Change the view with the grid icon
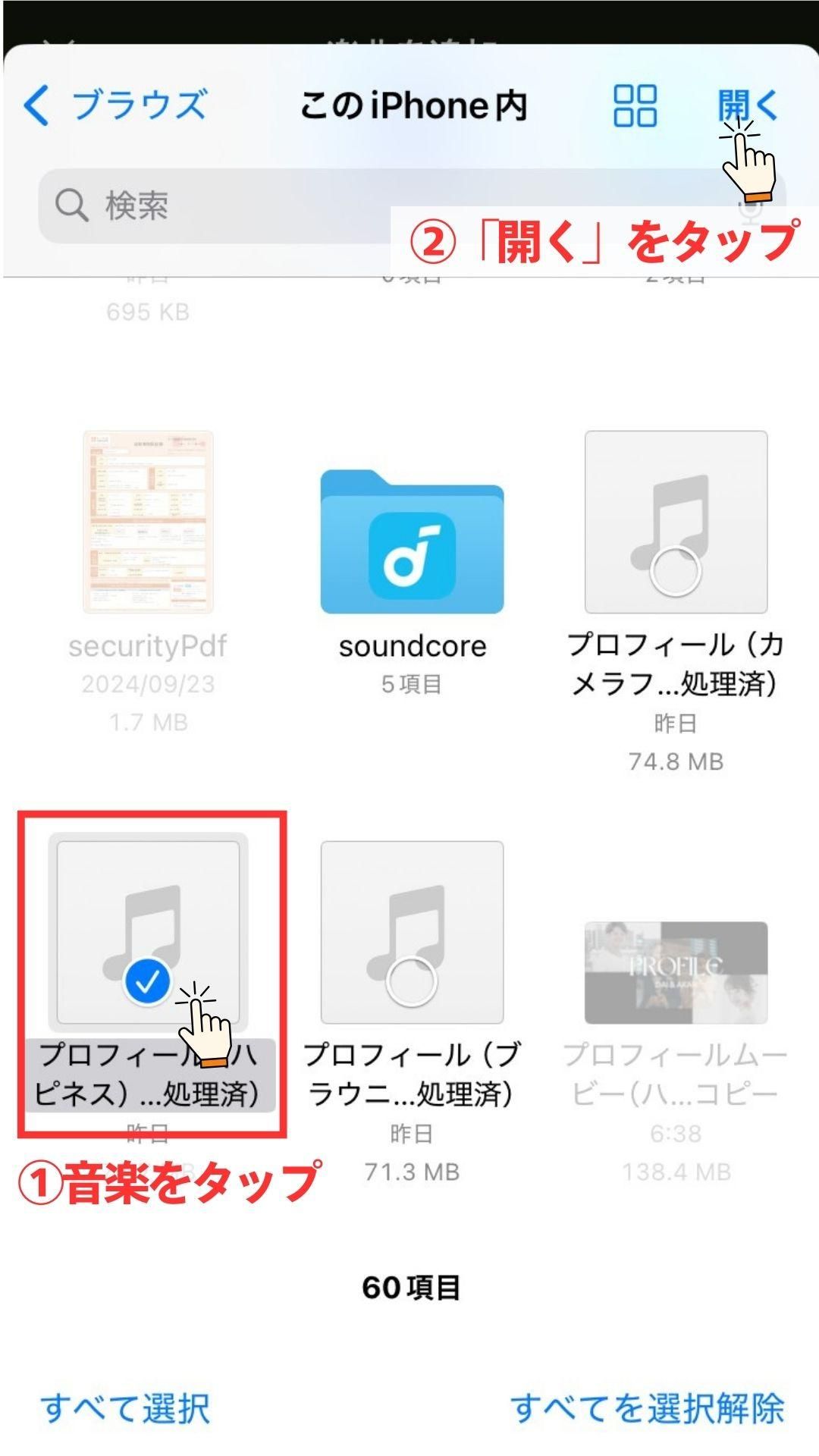 (635, 105)
